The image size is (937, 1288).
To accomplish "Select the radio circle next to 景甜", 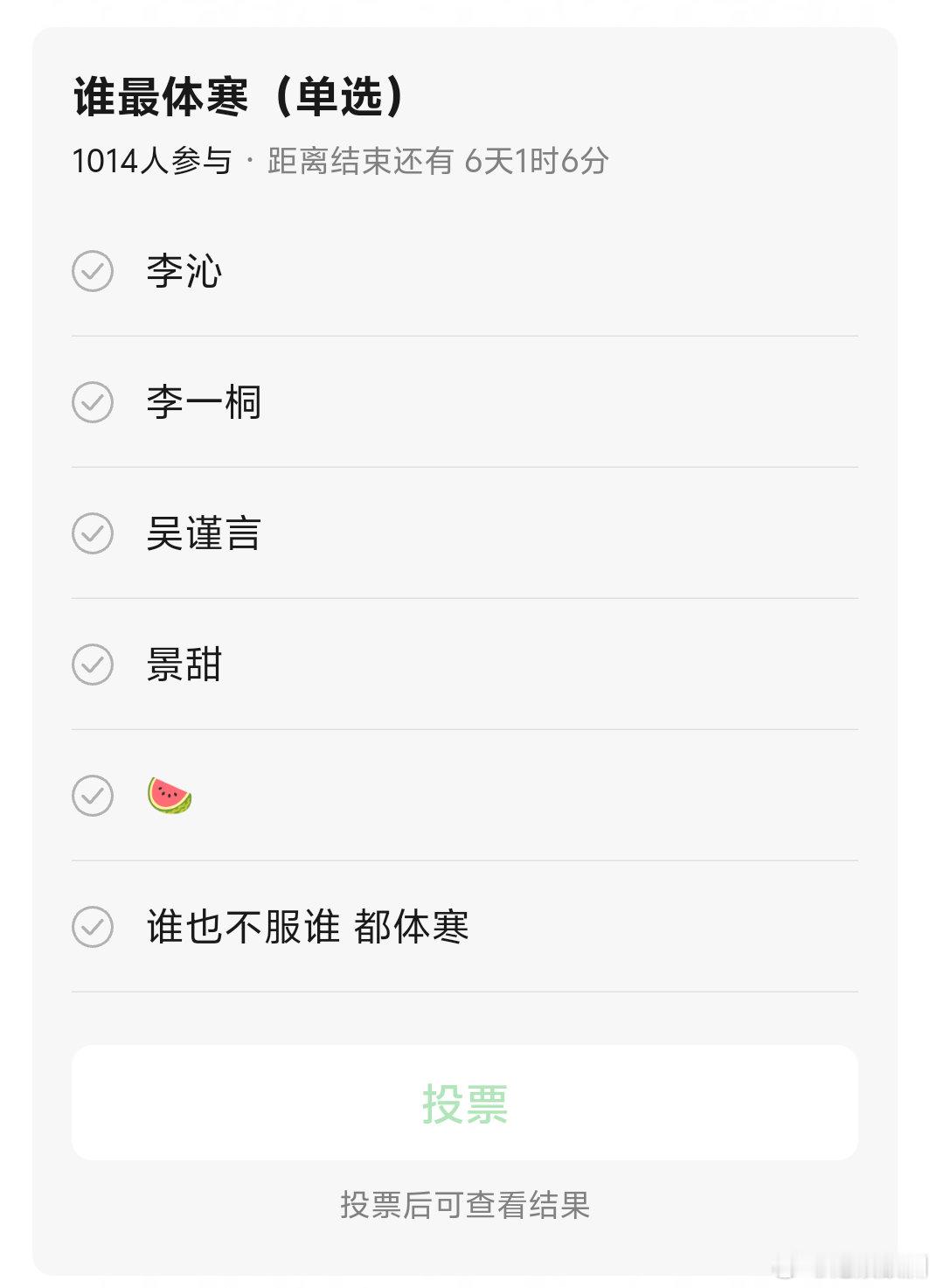I will [x=93, y=665].
